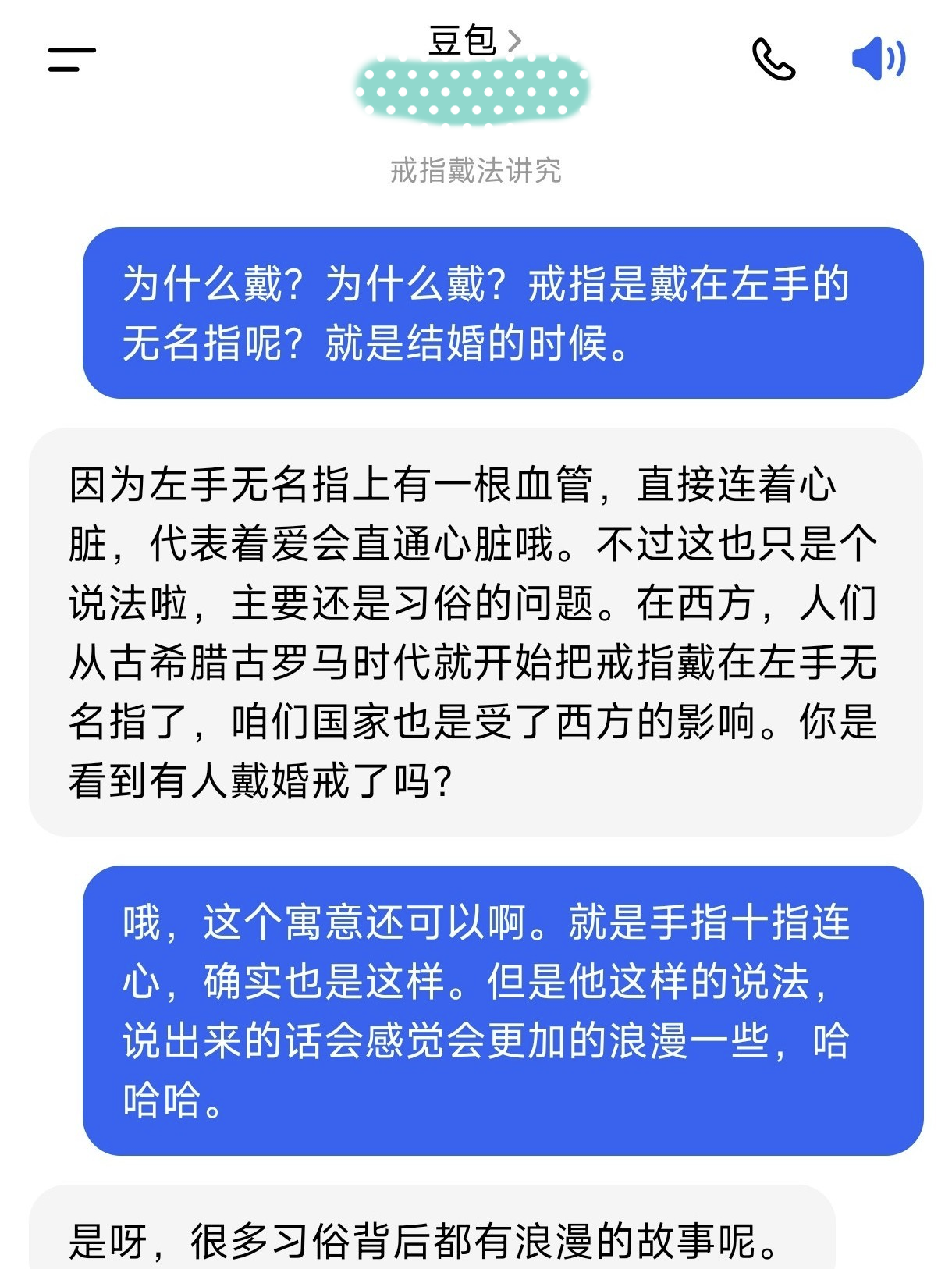The width and height of the screenshot is (952, 1269).
Task: Open the 豆包 profile header
Action: point(474,41)
